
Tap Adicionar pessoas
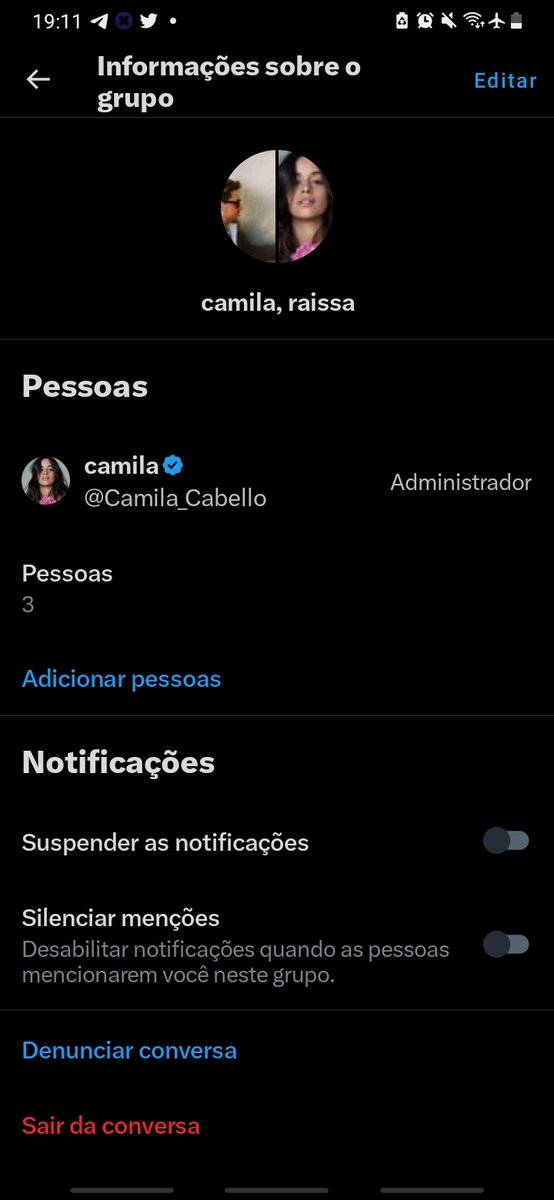pyautogui.click(x=121, y=679)
